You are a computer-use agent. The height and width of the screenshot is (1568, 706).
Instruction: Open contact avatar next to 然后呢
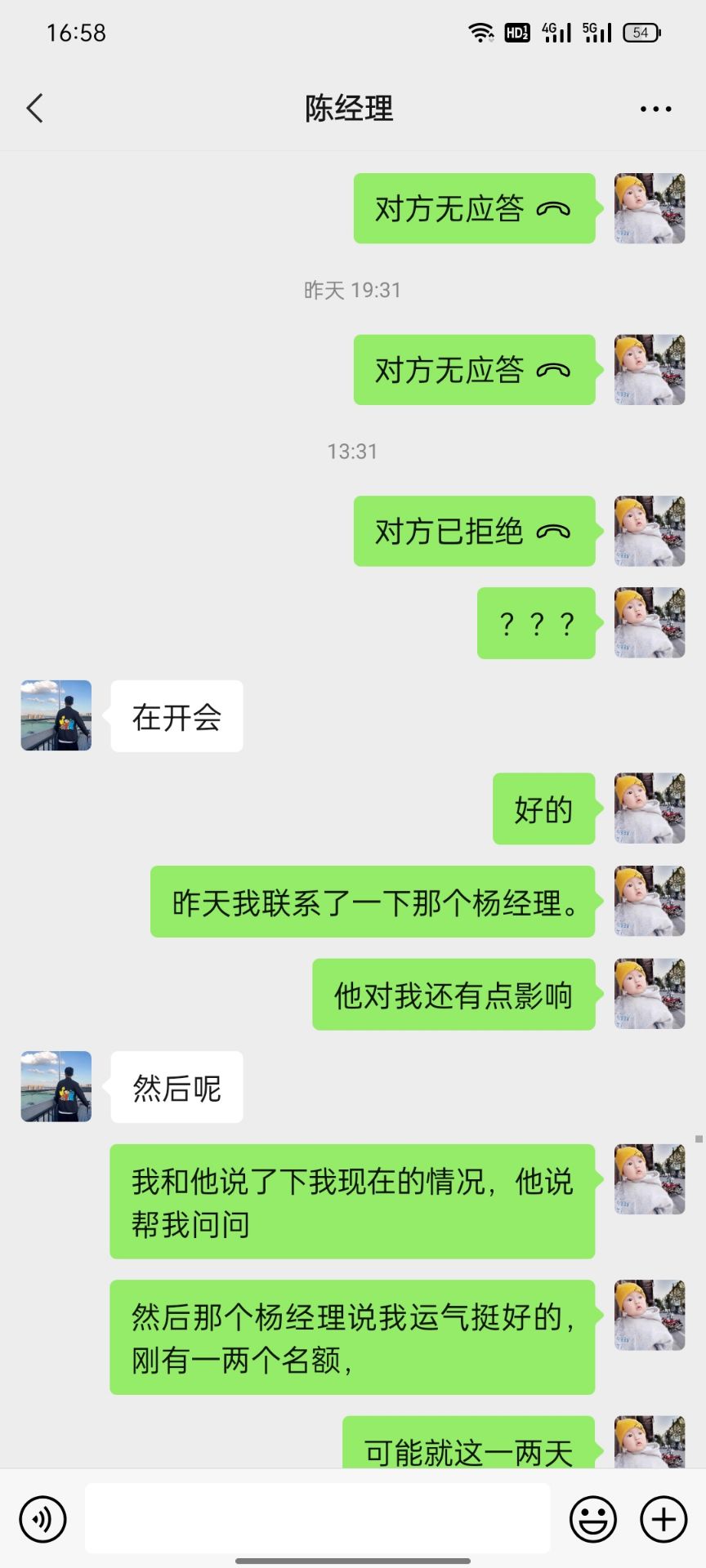click(x=56, y=1086)
